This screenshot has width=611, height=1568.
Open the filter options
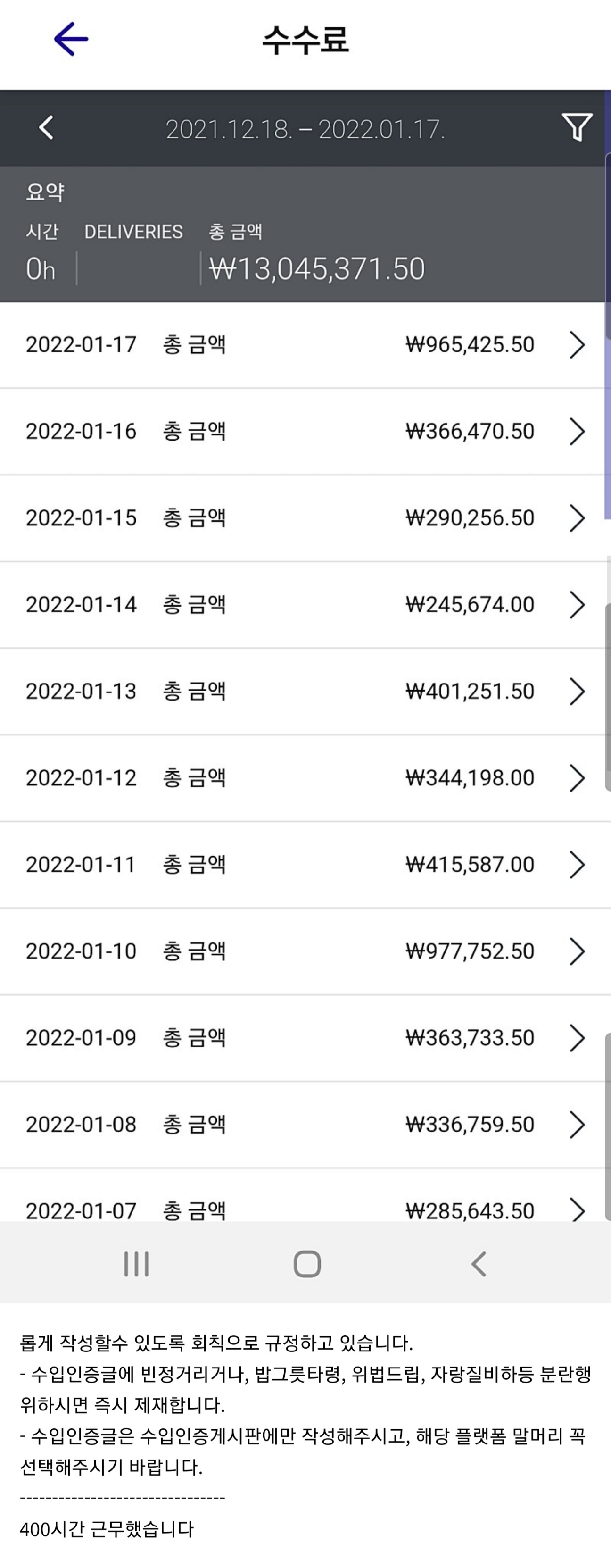pos(576,127)
